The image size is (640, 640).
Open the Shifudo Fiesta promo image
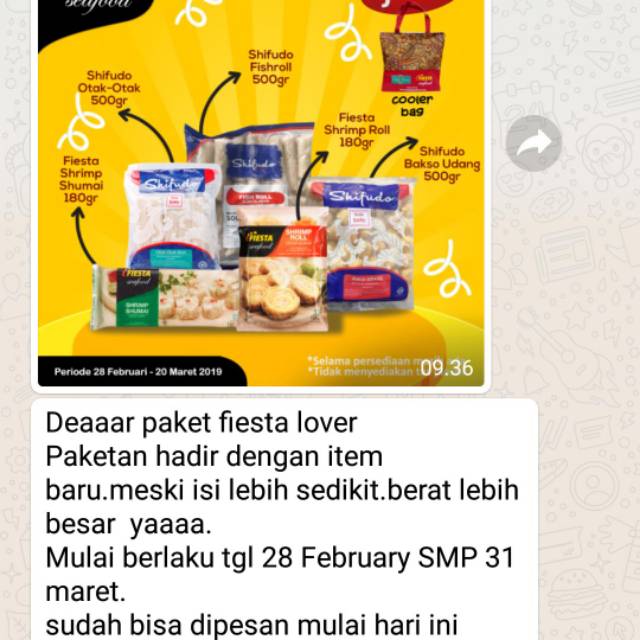(x=260, y=200)
